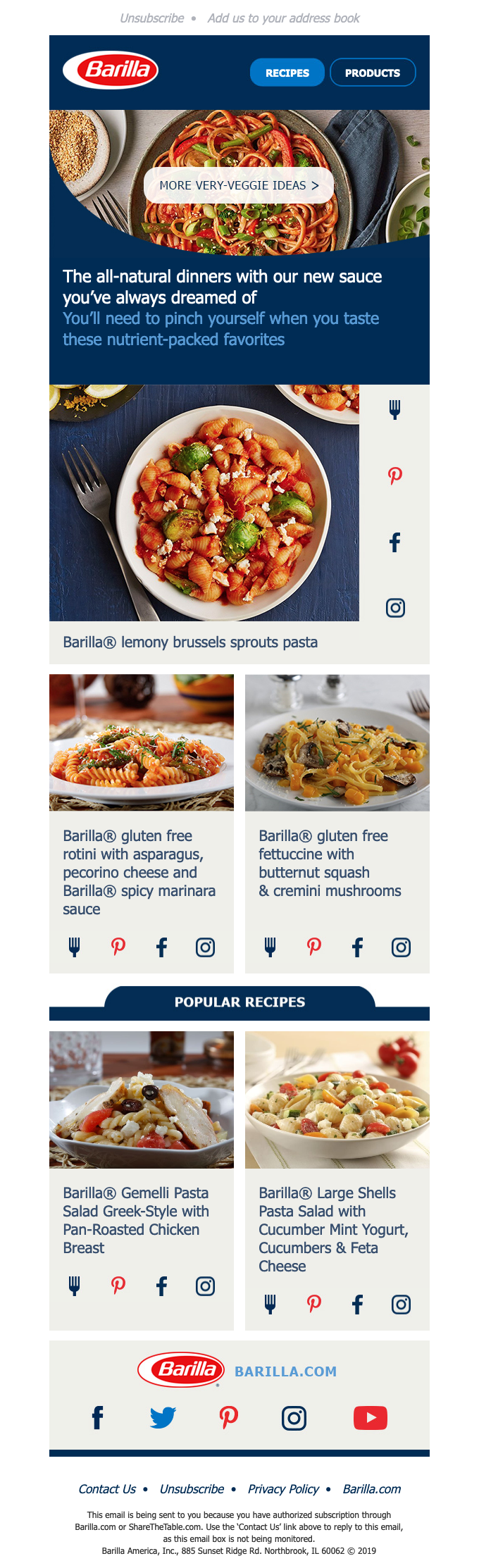This screenshot has width=479, height=1568.
Task: Open the gluten free rotini recipe photo
Action: click(x=142, y=742)
